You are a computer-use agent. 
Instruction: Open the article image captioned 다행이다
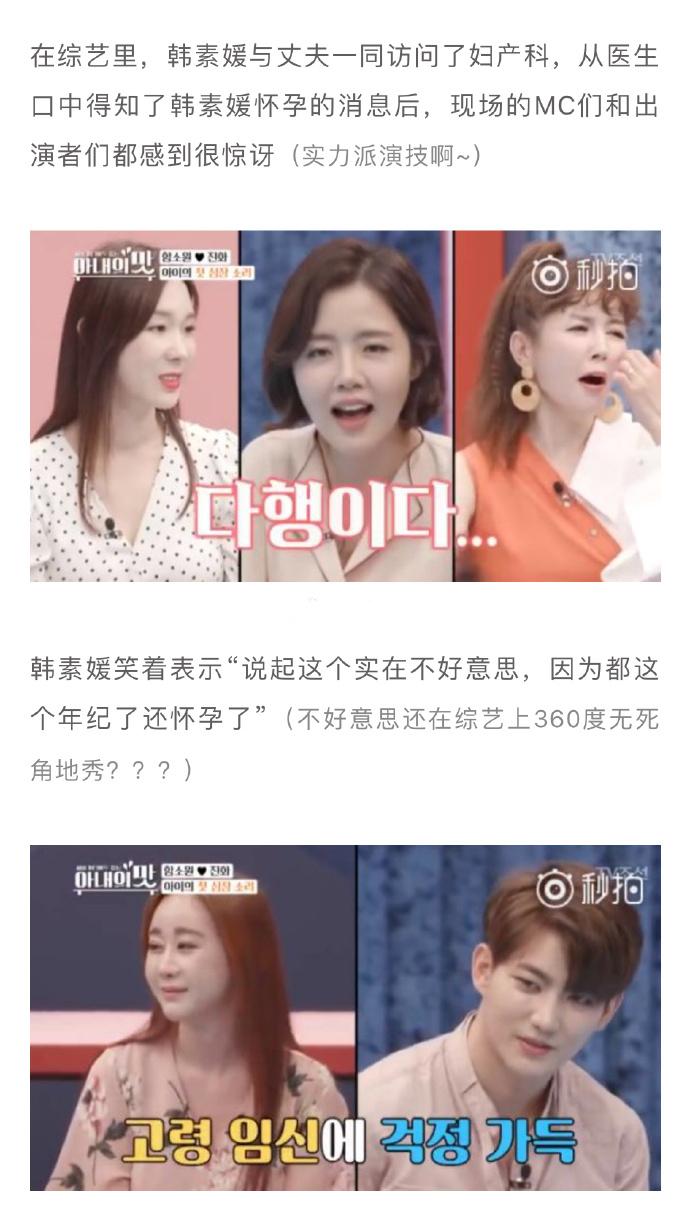tap(345, 406)
